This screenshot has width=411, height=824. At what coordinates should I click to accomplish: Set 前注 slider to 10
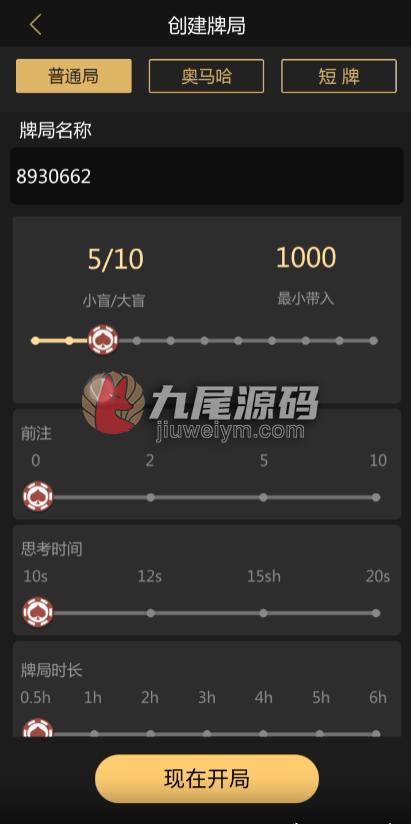376,497
